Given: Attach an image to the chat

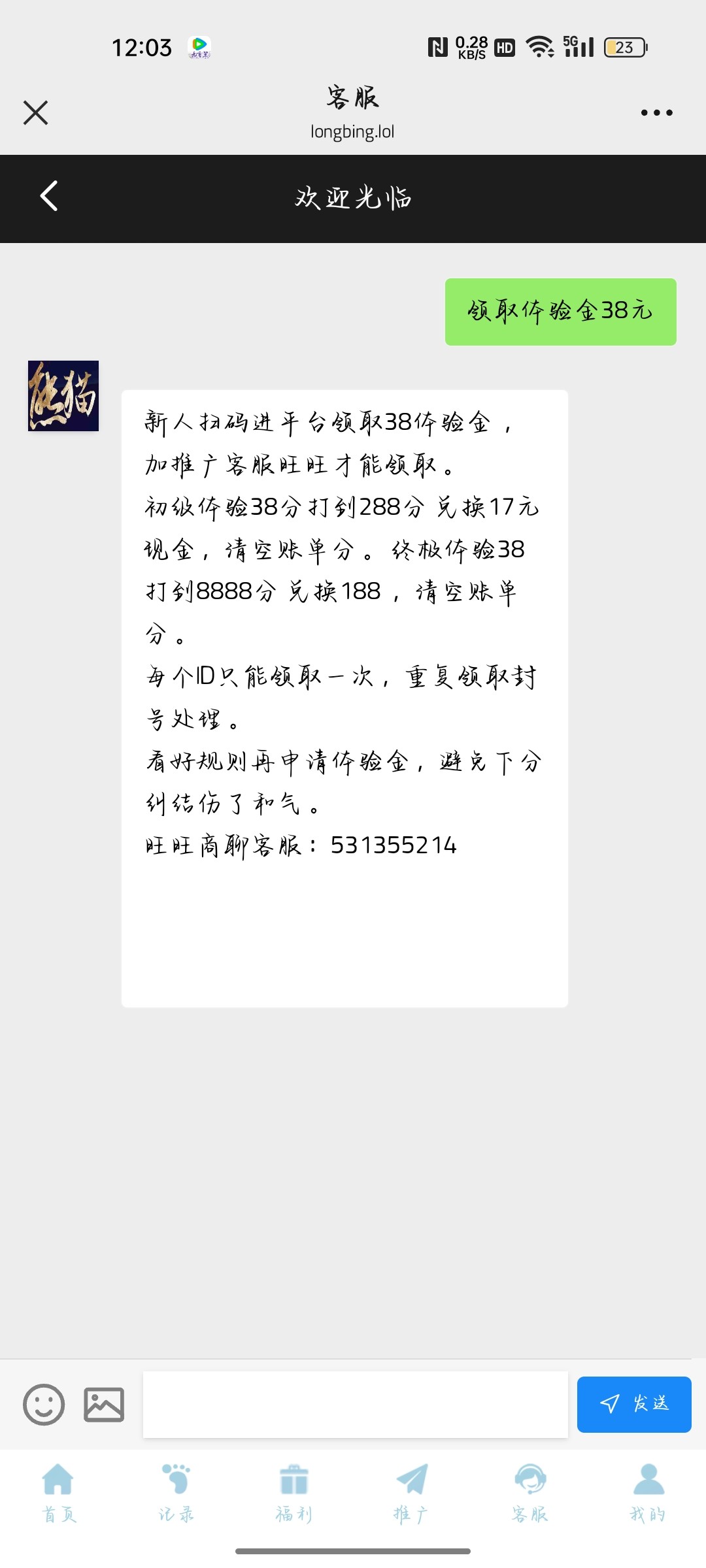Looking at the screenshot, I should (104, 1404).
